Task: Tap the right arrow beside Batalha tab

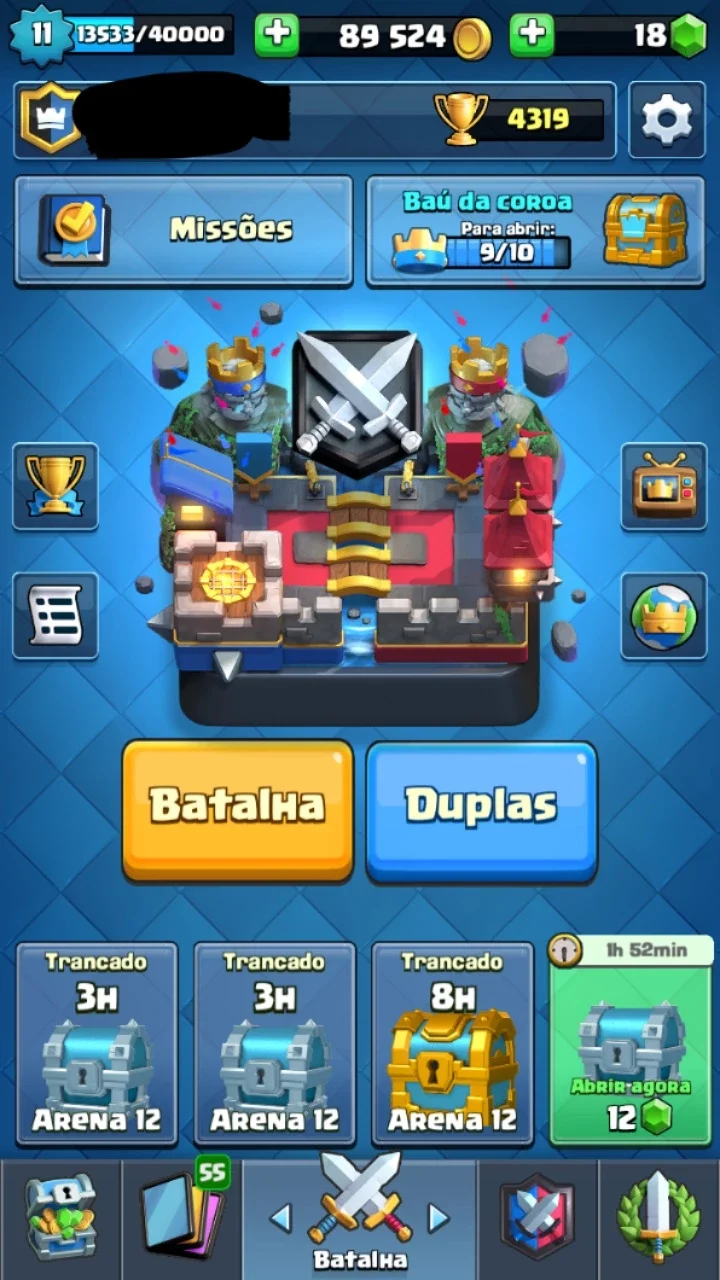Action: point(438,1217)
